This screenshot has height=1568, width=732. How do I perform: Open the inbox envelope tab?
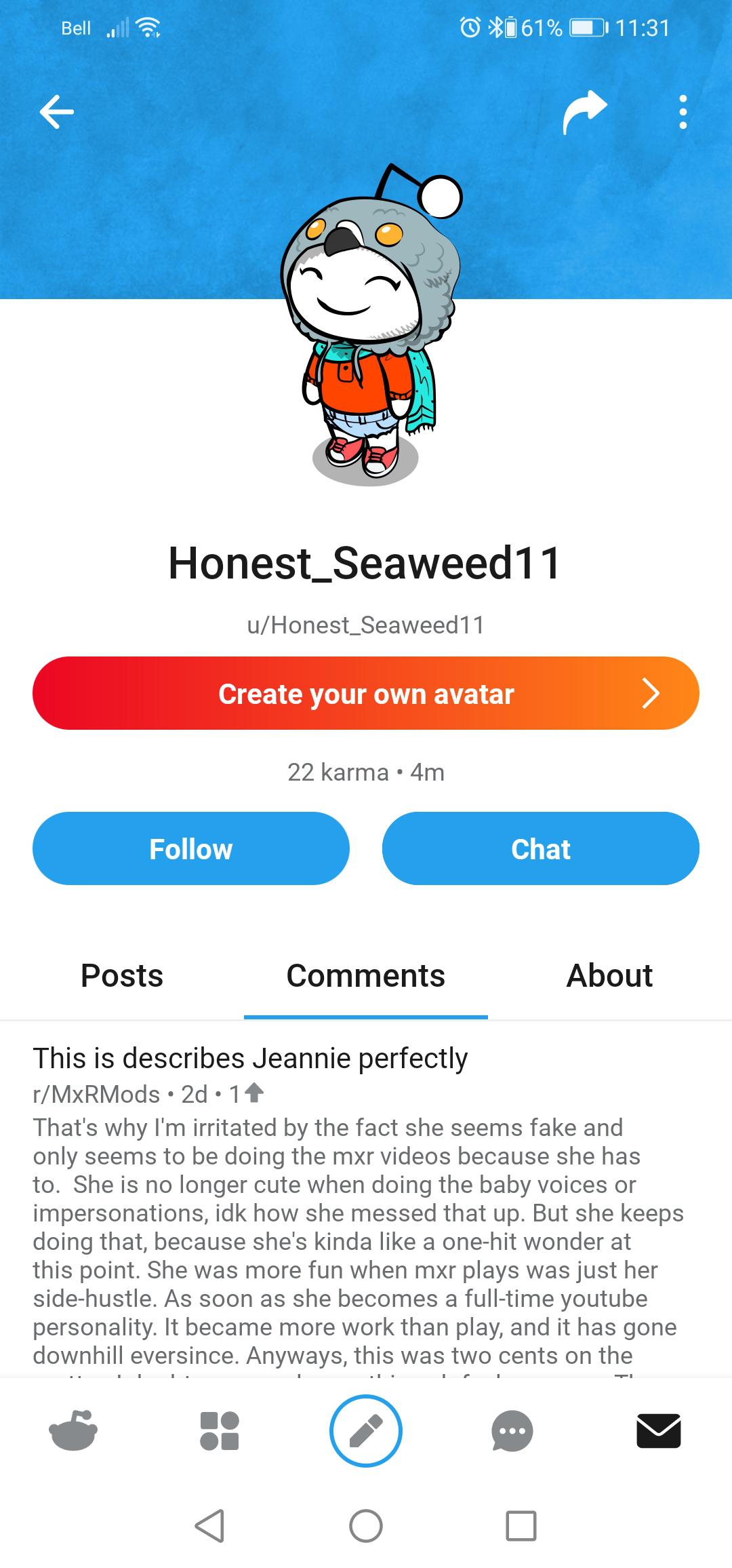[x=659, y=1431]
